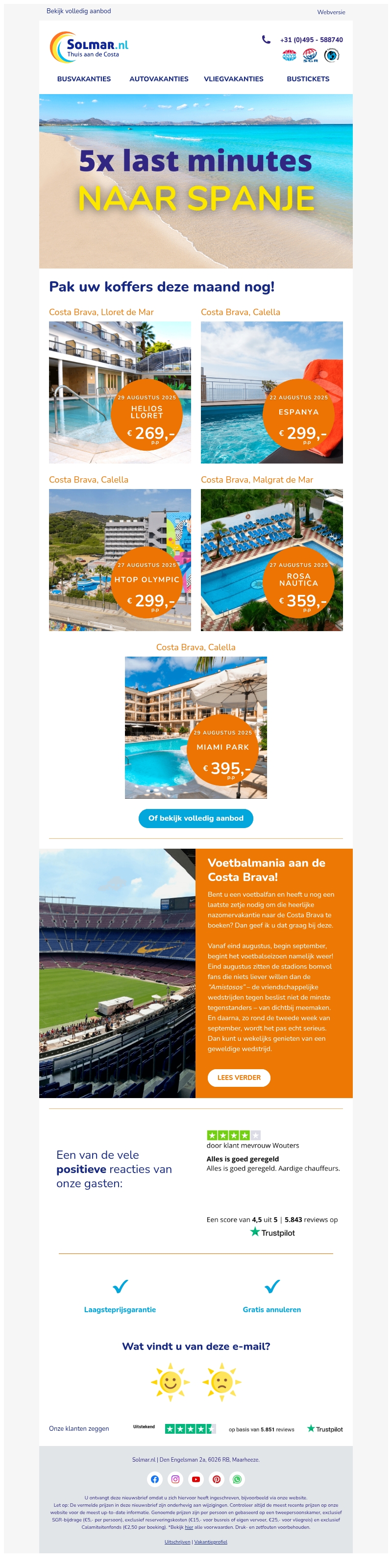Open the Webversie link
The width and height of the screenshot is (392, 1568).
click(331, 12)
